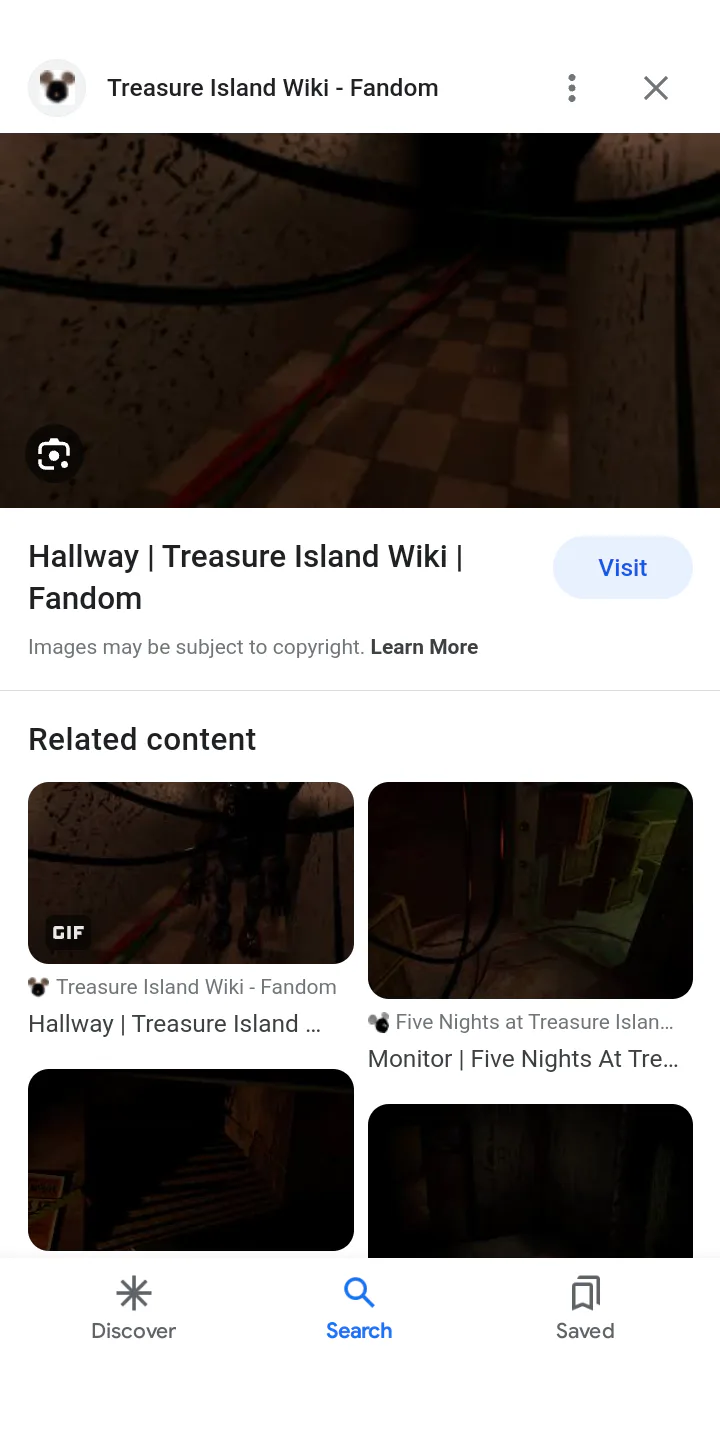Search this image with Google Lens

[54, 455]
